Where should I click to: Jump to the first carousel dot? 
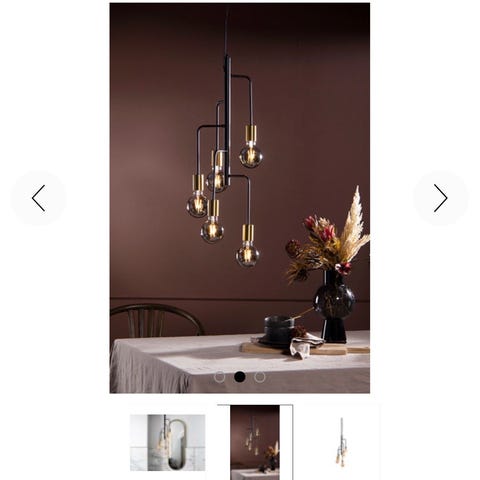tap(219, 377)
